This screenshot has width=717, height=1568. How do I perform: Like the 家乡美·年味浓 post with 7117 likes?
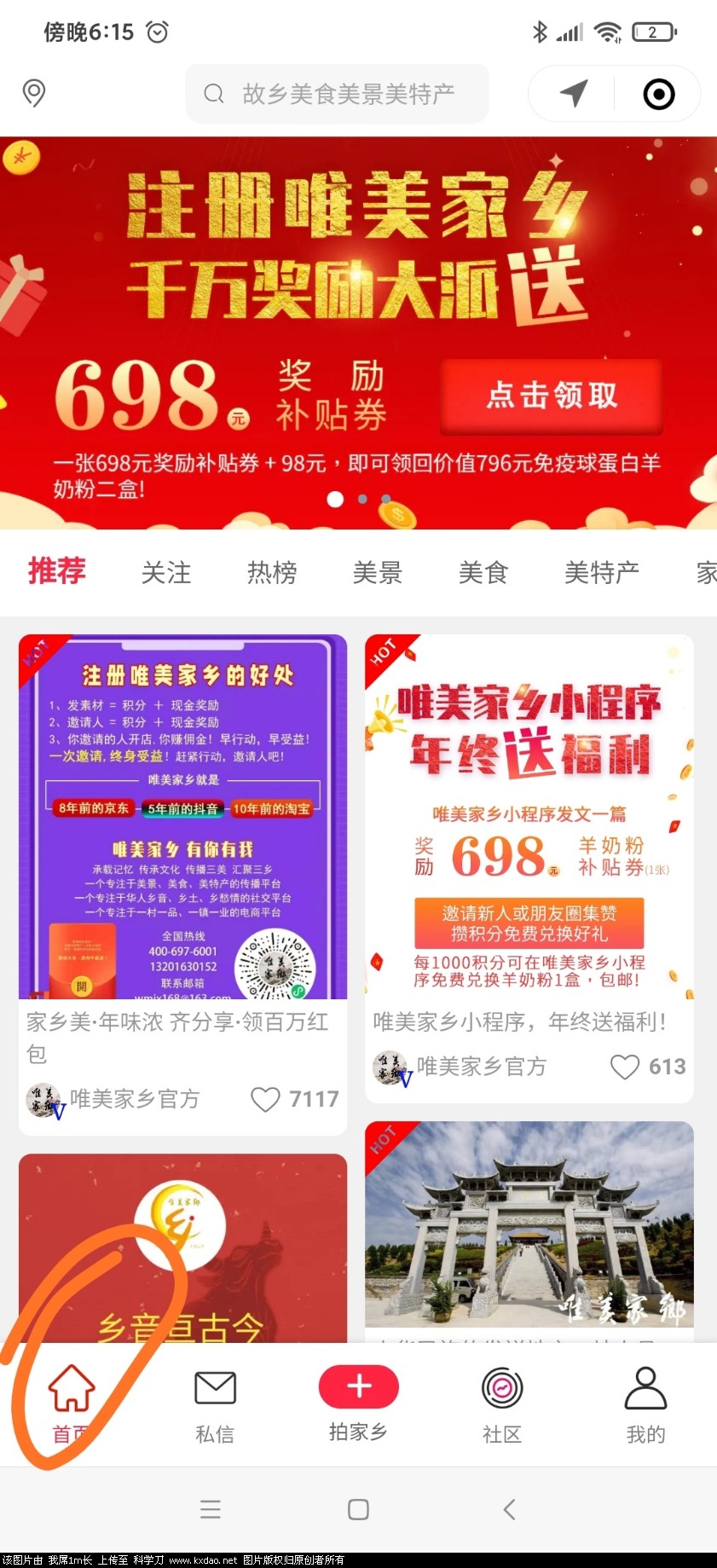[265, 1099]
